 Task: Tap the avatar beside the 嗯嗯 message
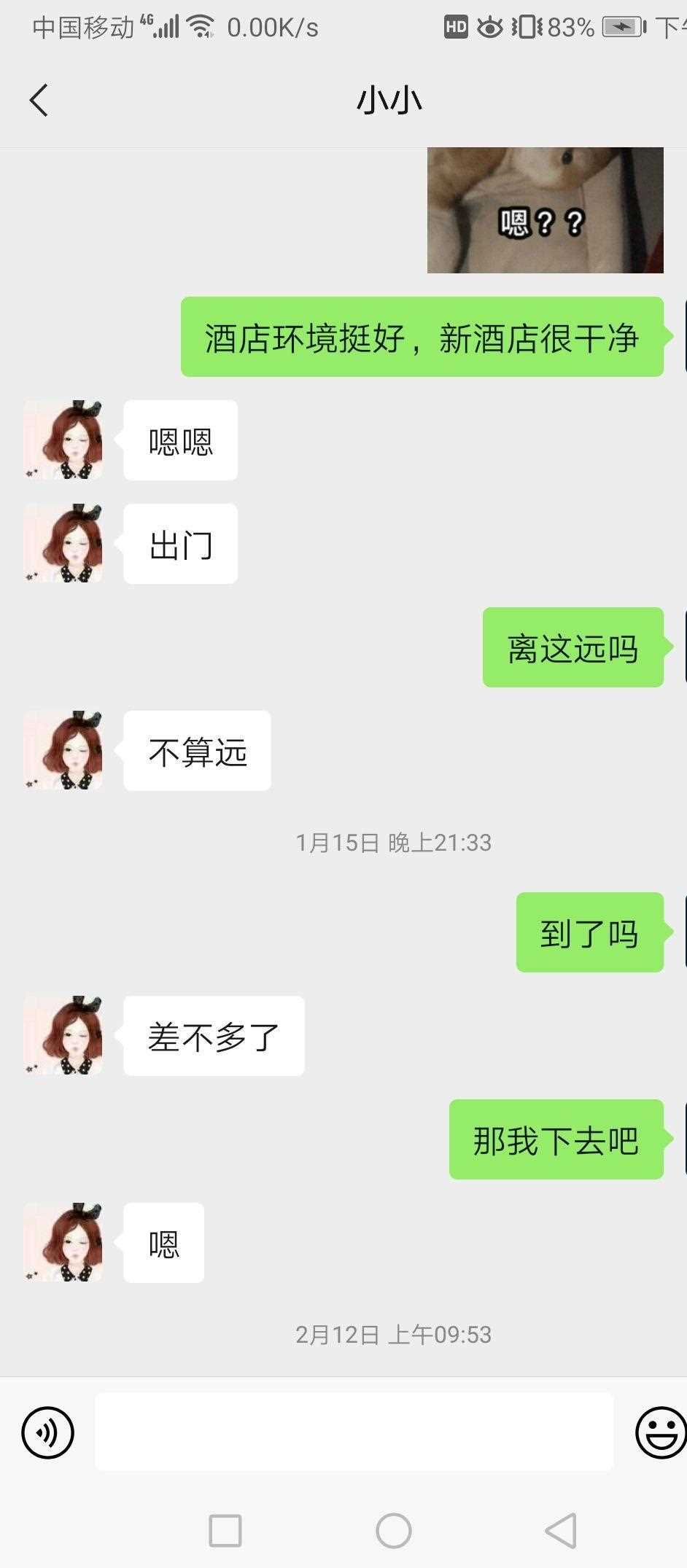[63, 440]
